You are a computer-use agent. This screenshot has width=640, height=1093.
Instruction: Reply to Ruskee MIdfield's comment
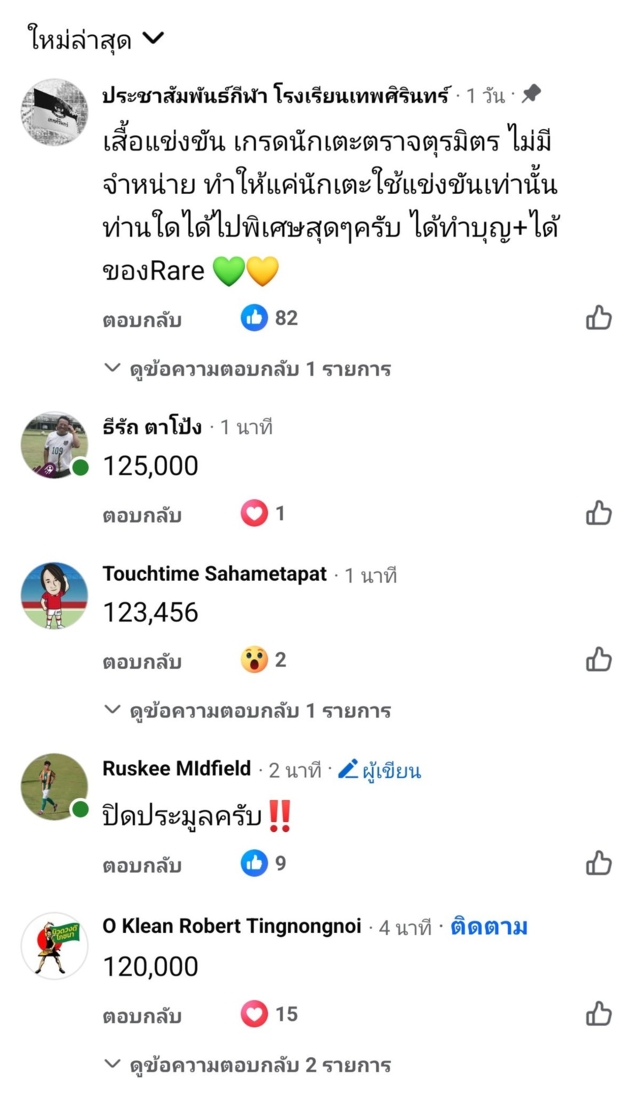141,864
